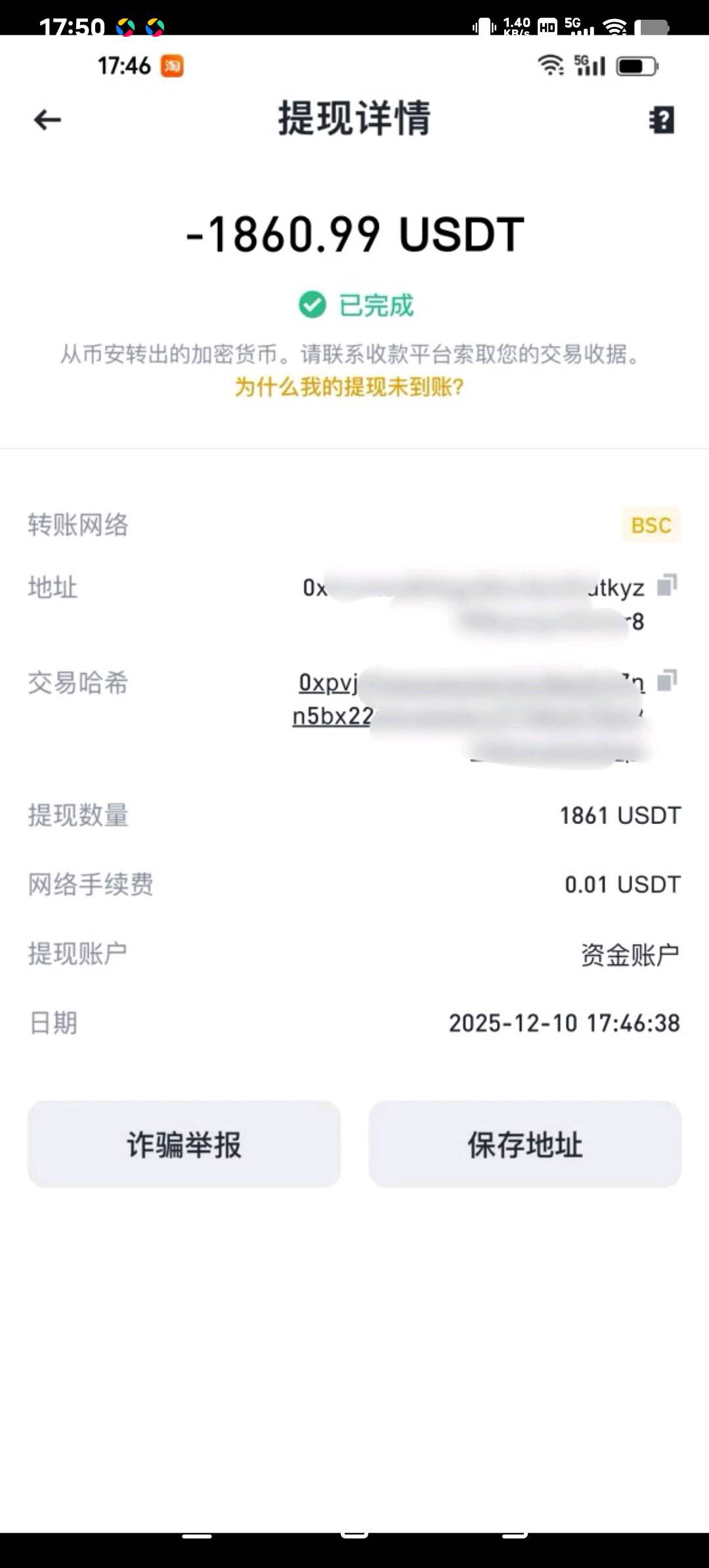Tap the 0.01 USDT network fee value

tap(623, 884)
